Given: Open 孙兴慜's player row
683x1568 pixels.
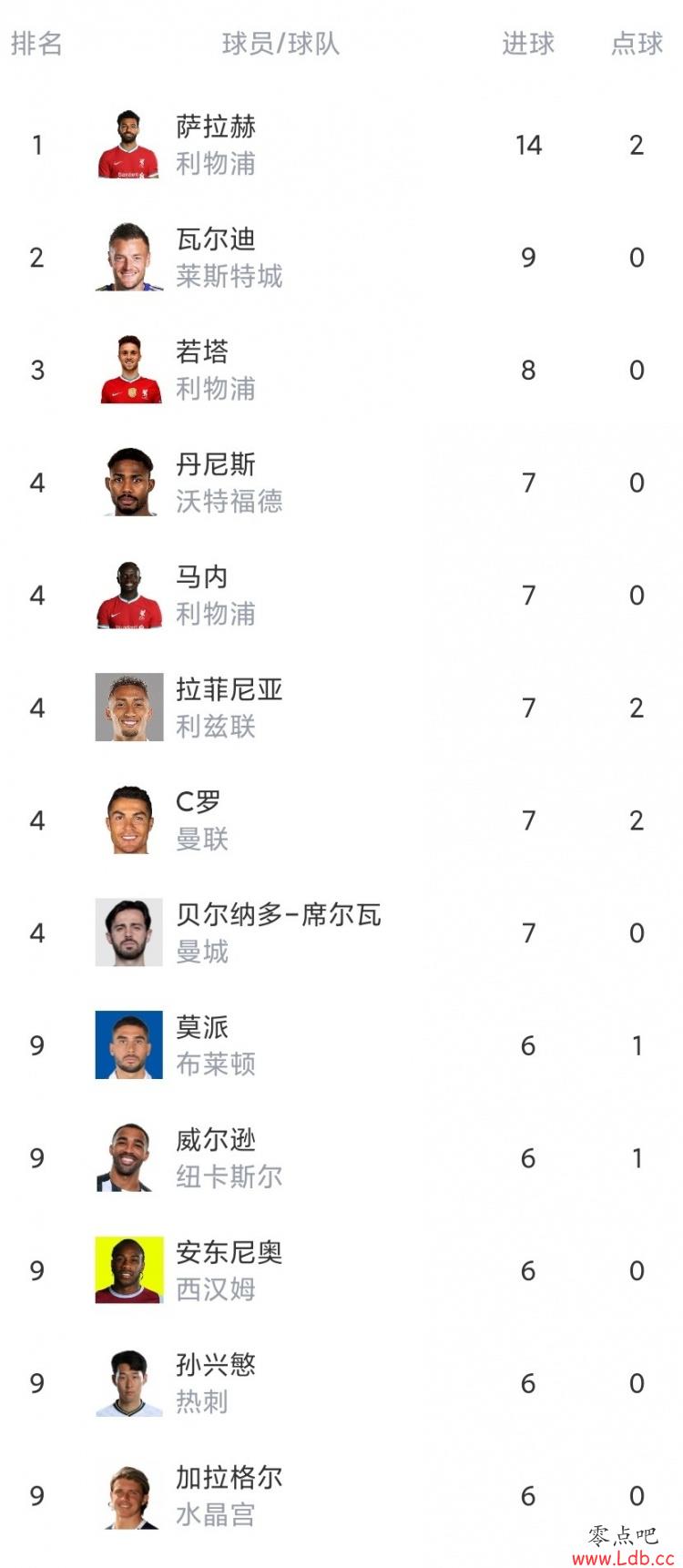Looking at the screenshot, I should click(341, 1383).
